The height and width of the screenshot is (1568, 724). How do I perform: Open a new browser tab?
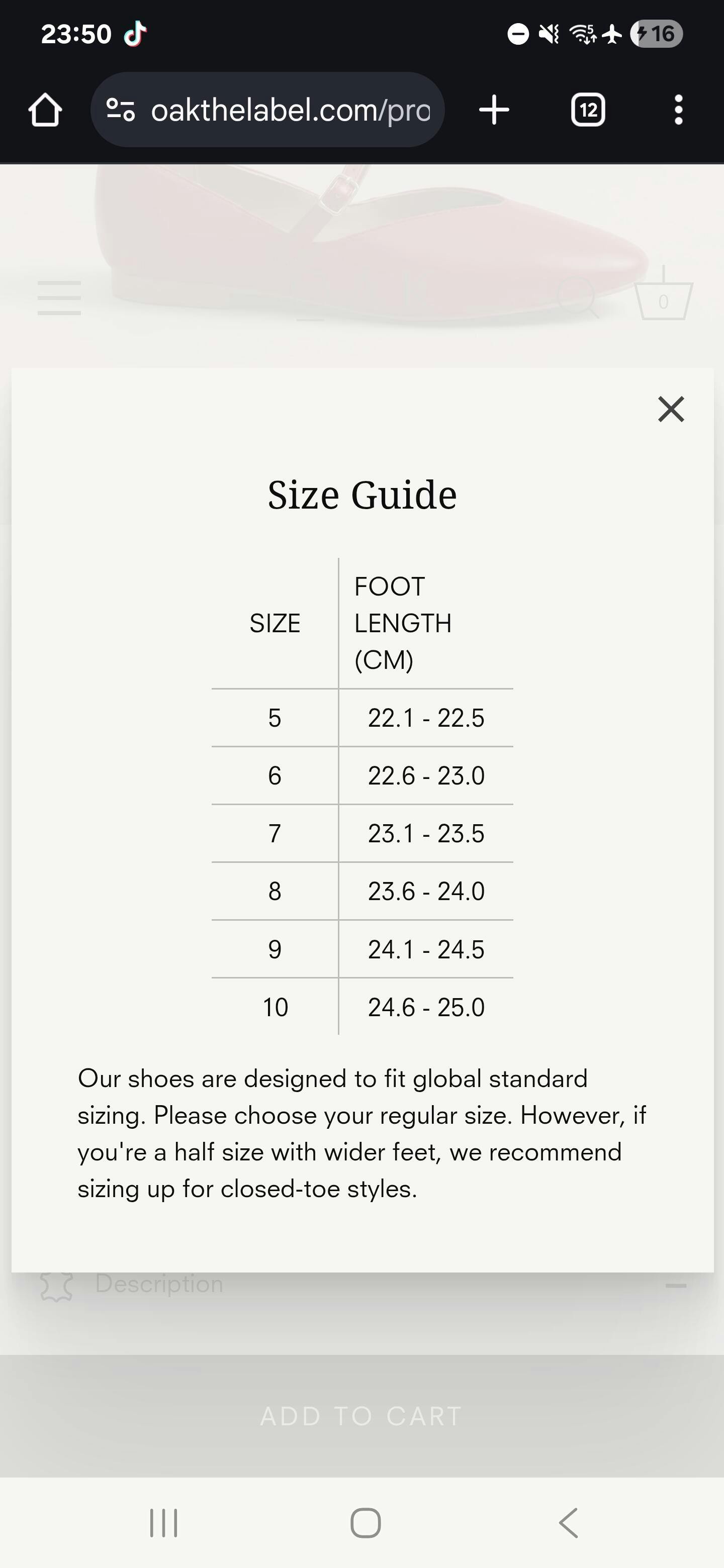pyautogui.click(x=494, y=110)
